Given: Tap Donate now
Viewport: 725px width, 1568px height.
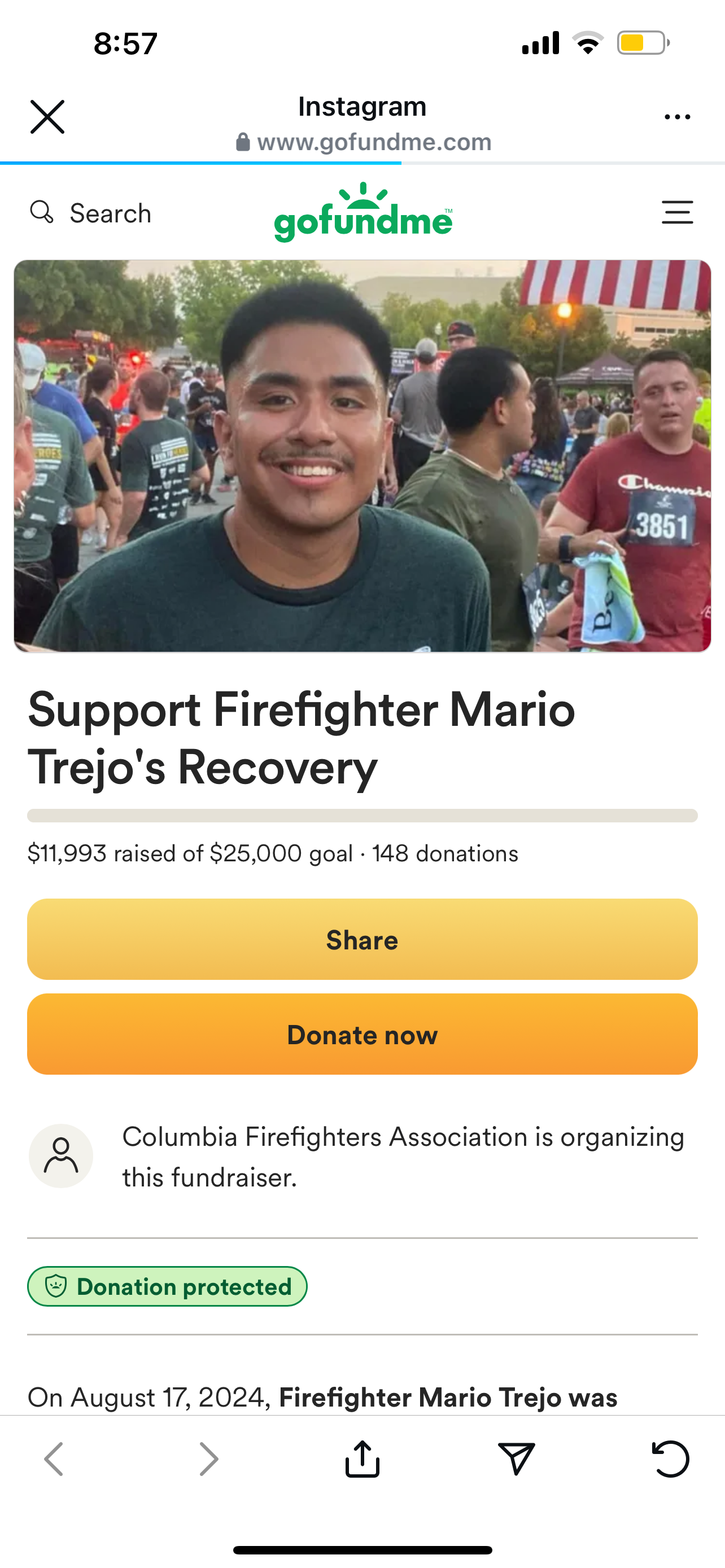Looking at the screenshot, I should [362, 1034].
